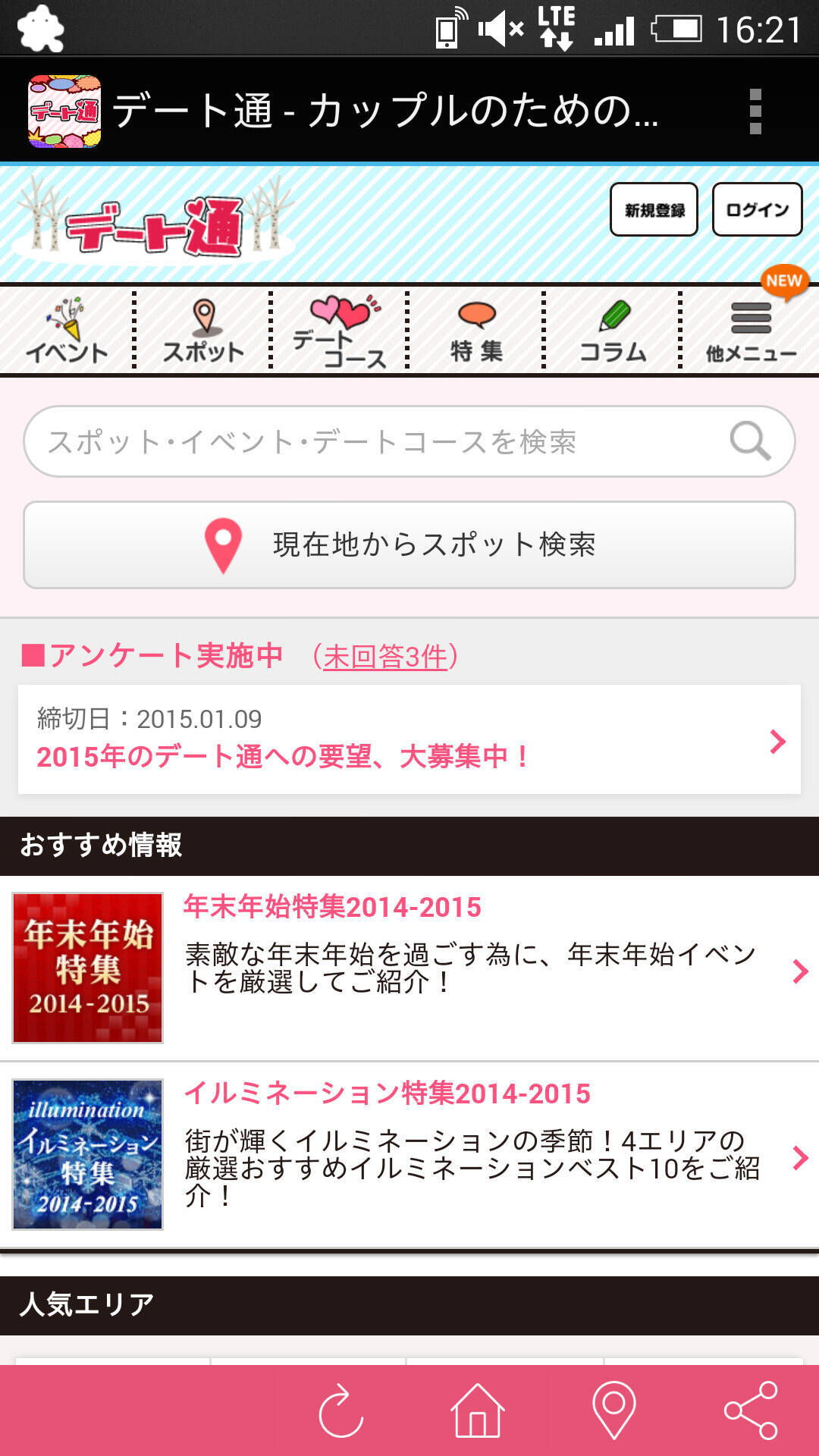Open 他メニュー for more options
Image resolution: width=819 pixels, height=1456 pixels.
(x=751, y=331)
